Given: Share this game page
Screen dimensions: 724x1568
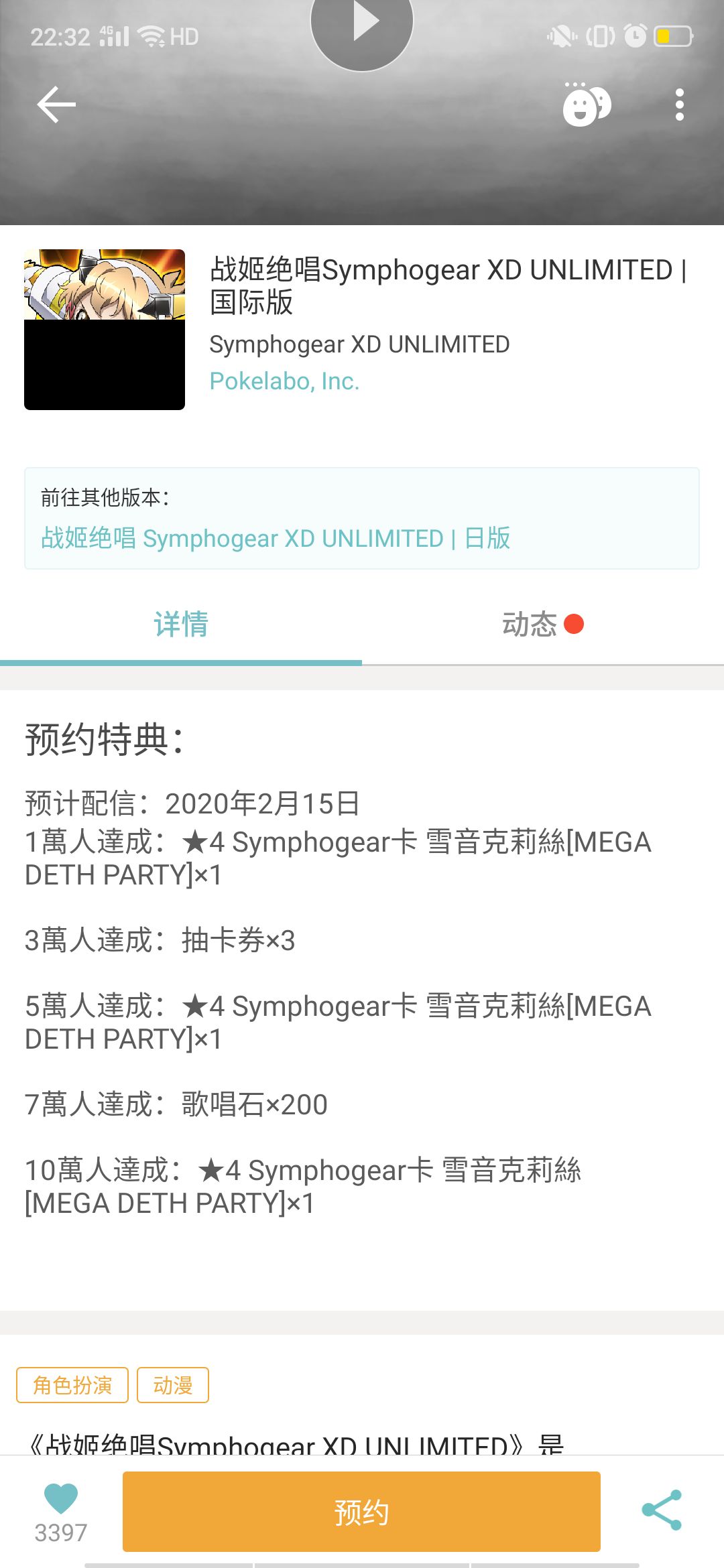Looking at the screenshot, I should pos(662,1510).
